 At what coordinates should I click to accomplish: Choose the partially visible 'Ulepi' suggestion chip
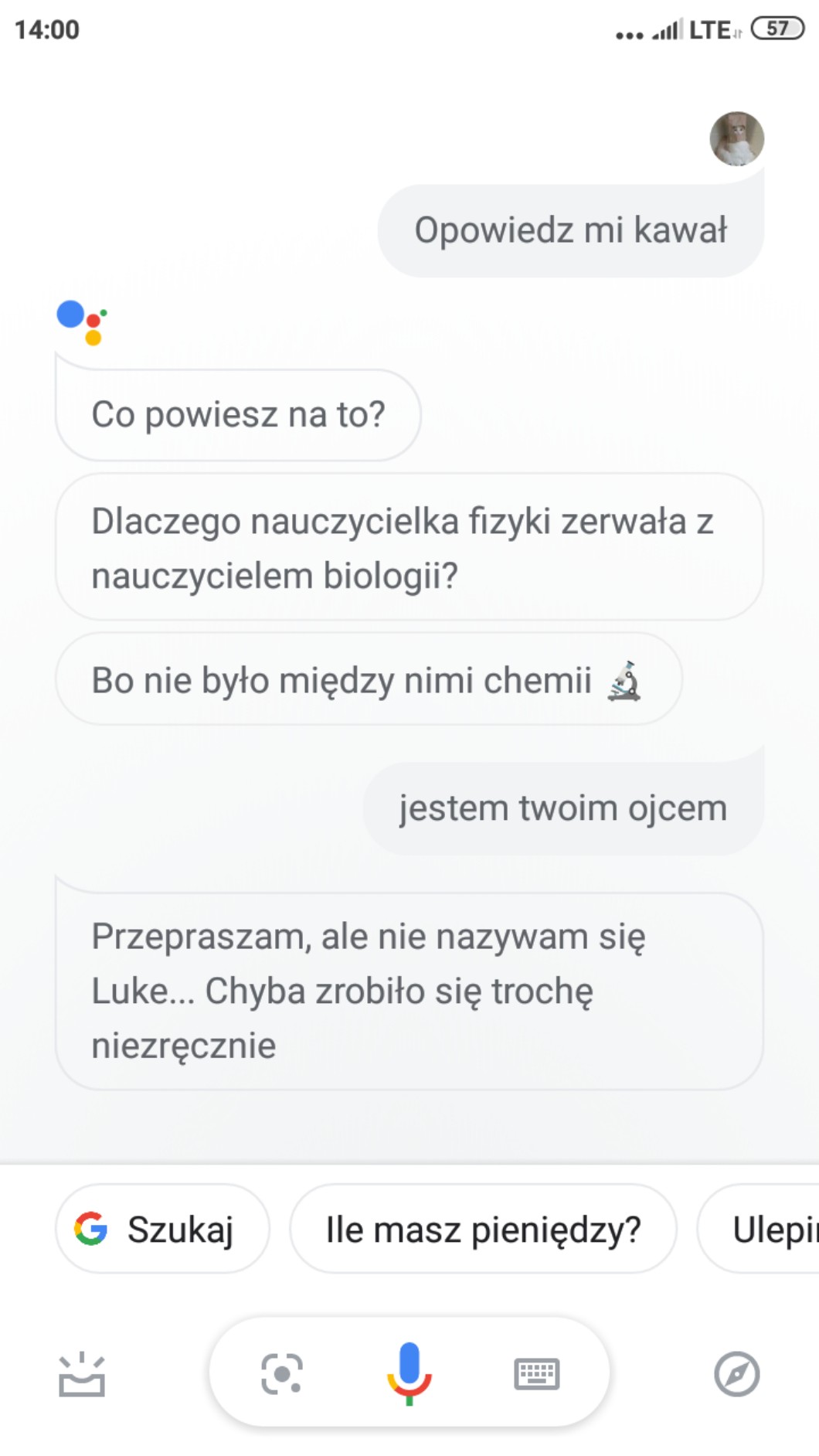(x=765, y=1229)
